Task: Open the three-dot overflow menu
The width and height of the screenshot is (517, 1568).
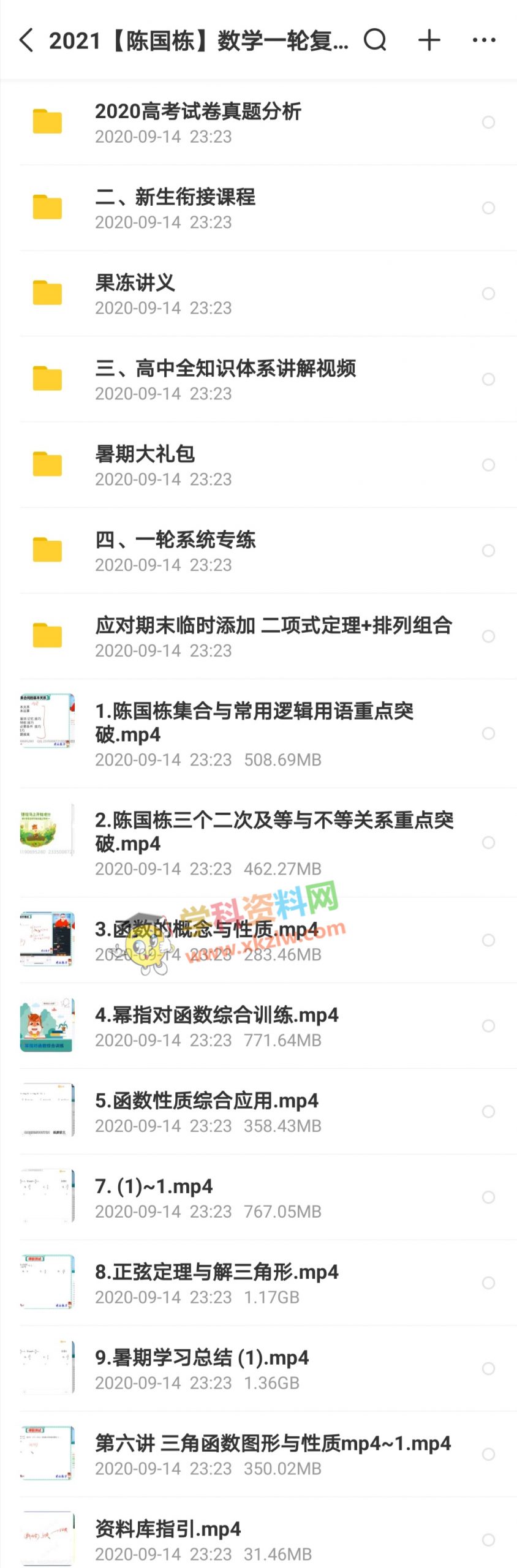Action: point(484,40)
